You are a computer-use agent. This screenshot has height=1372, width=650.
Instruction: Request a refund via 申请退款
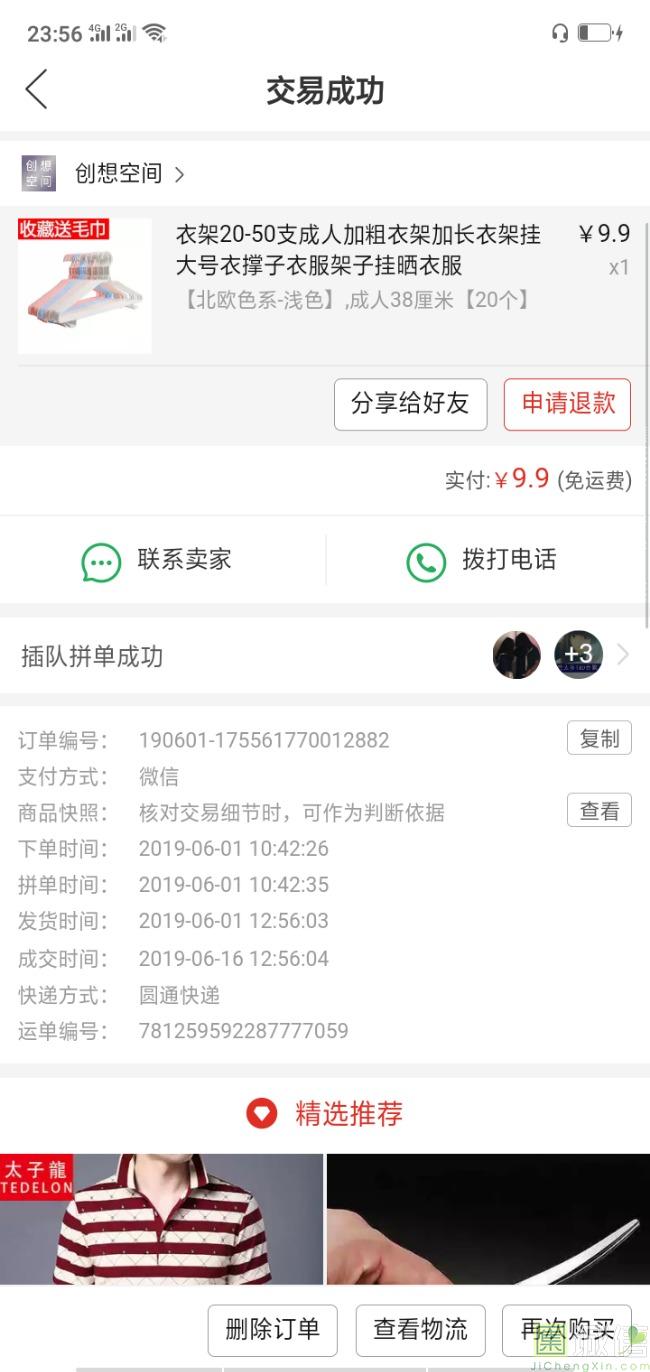(567, 404)
